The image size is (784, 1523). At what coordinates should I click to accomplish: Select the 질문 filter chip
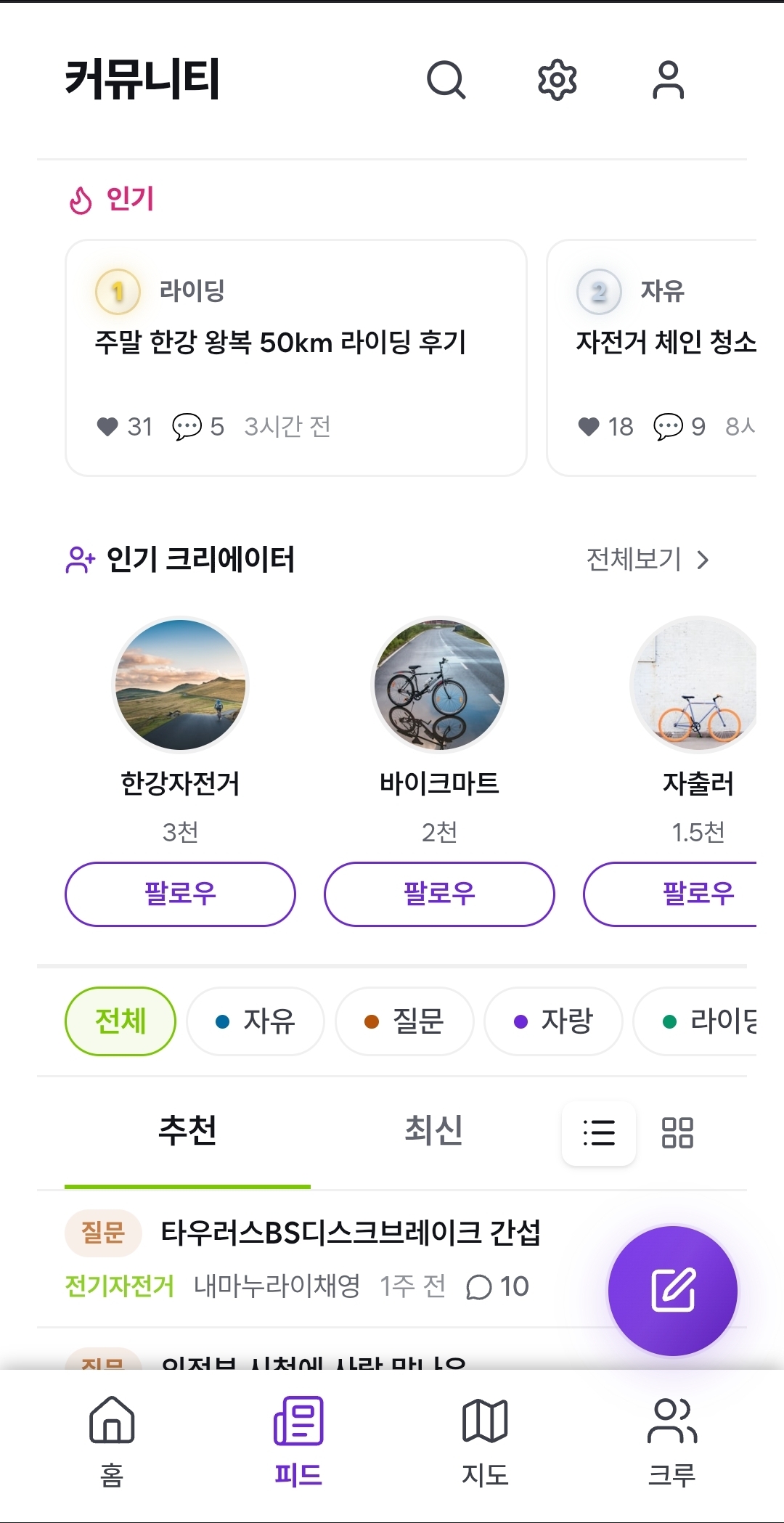404,1021
